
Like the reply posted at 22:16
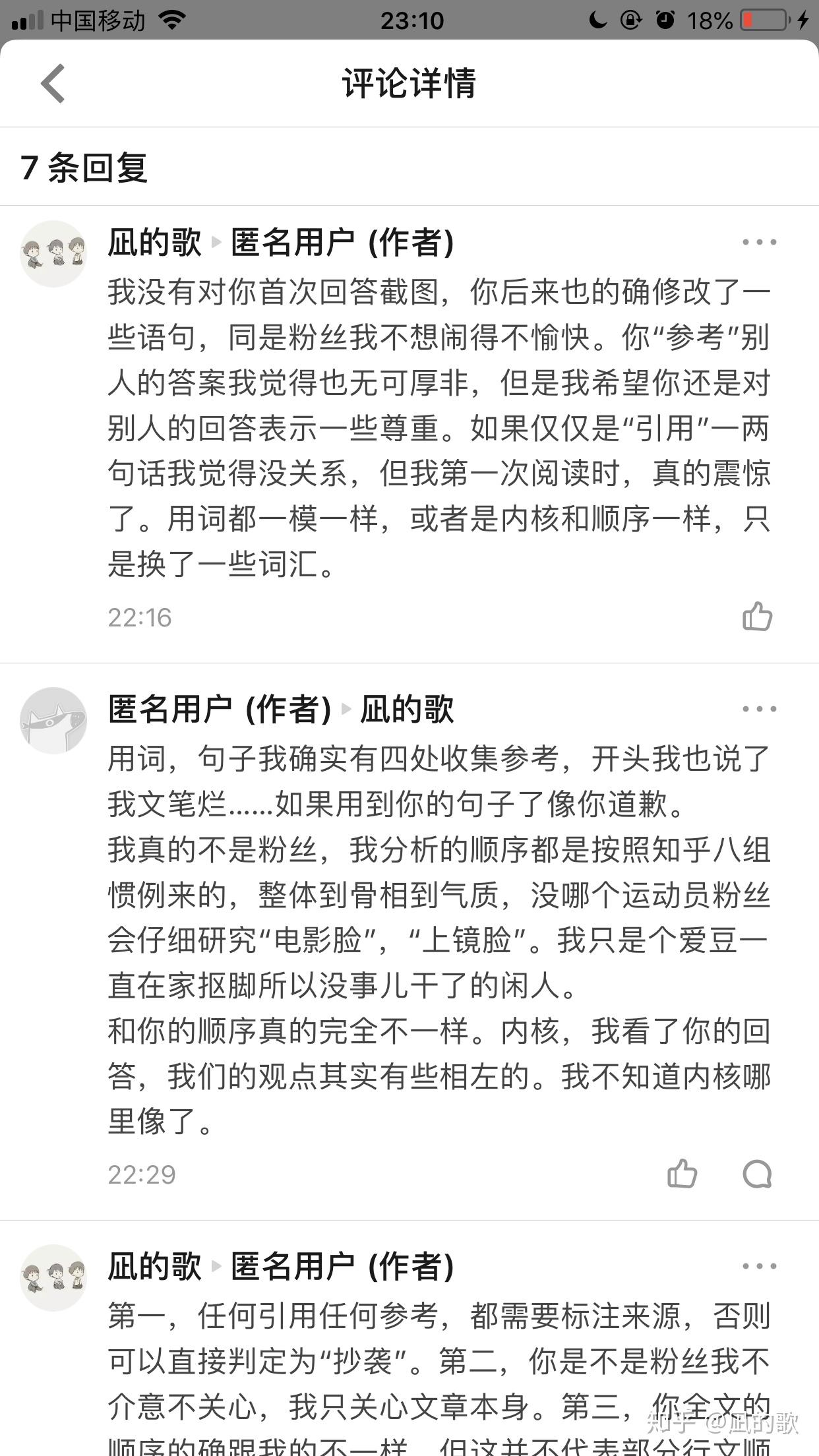click(757, 617)
